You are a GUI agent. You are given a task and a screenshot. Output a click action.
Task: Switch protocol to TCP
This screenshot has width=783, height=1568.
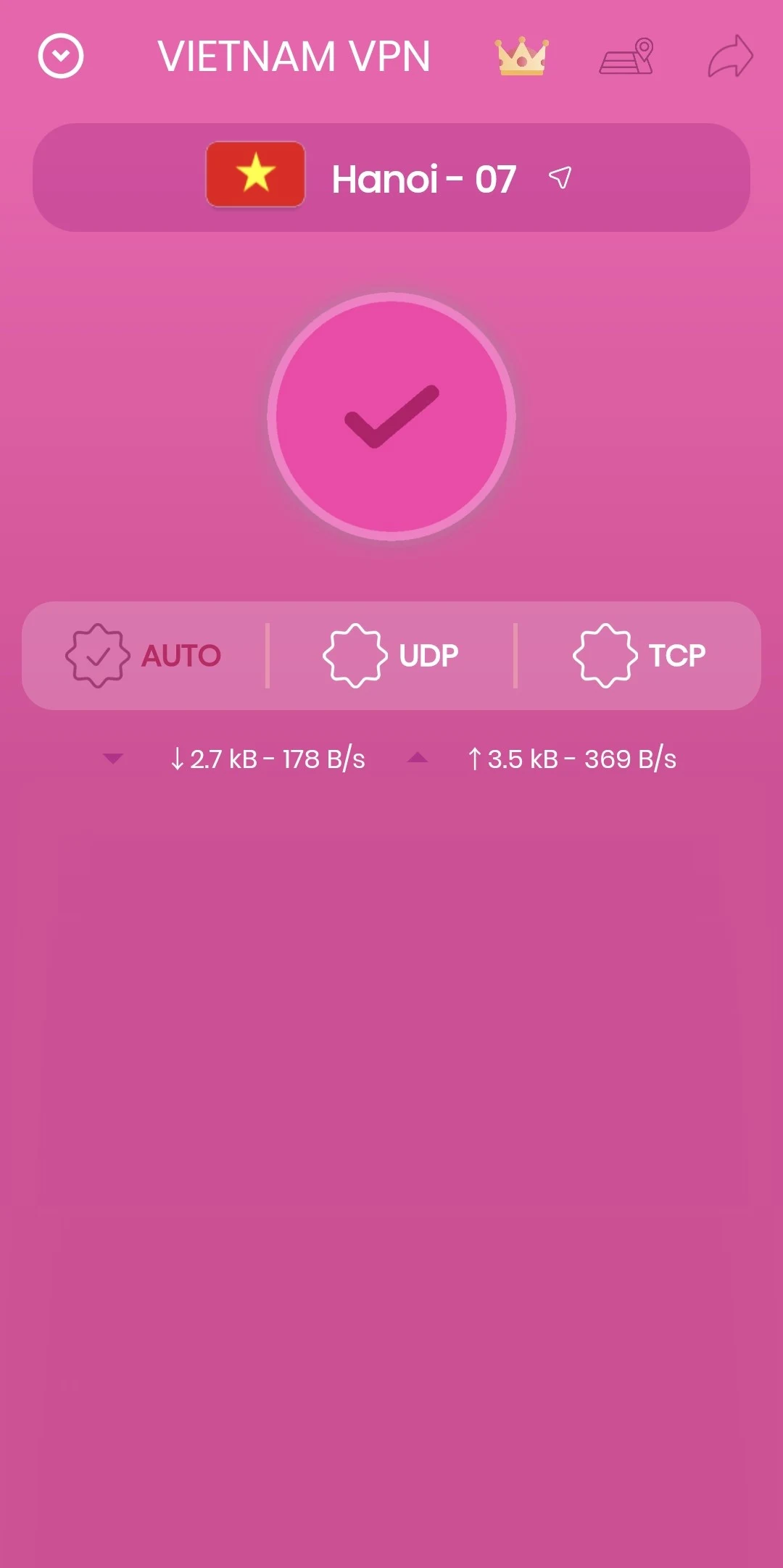[639, 656]
